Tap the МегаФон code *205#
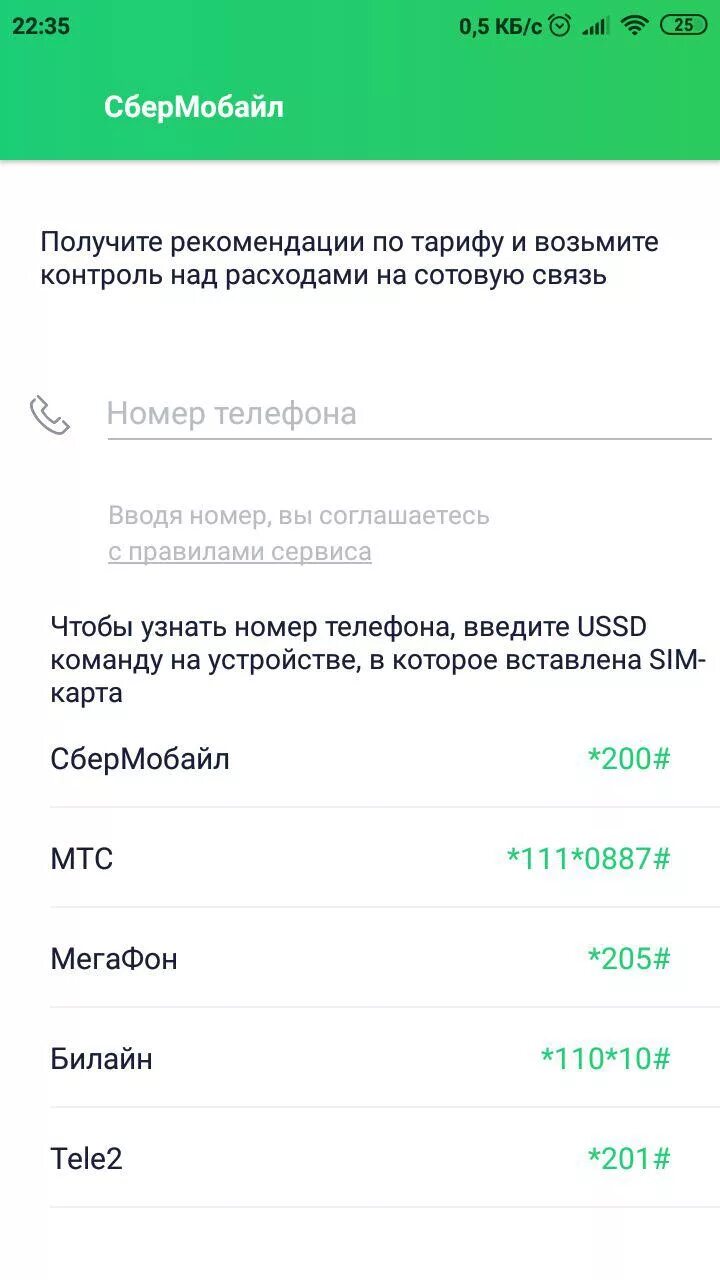Image resolution: width=720 pixels, height=1280 pixels. coord(628,959)
